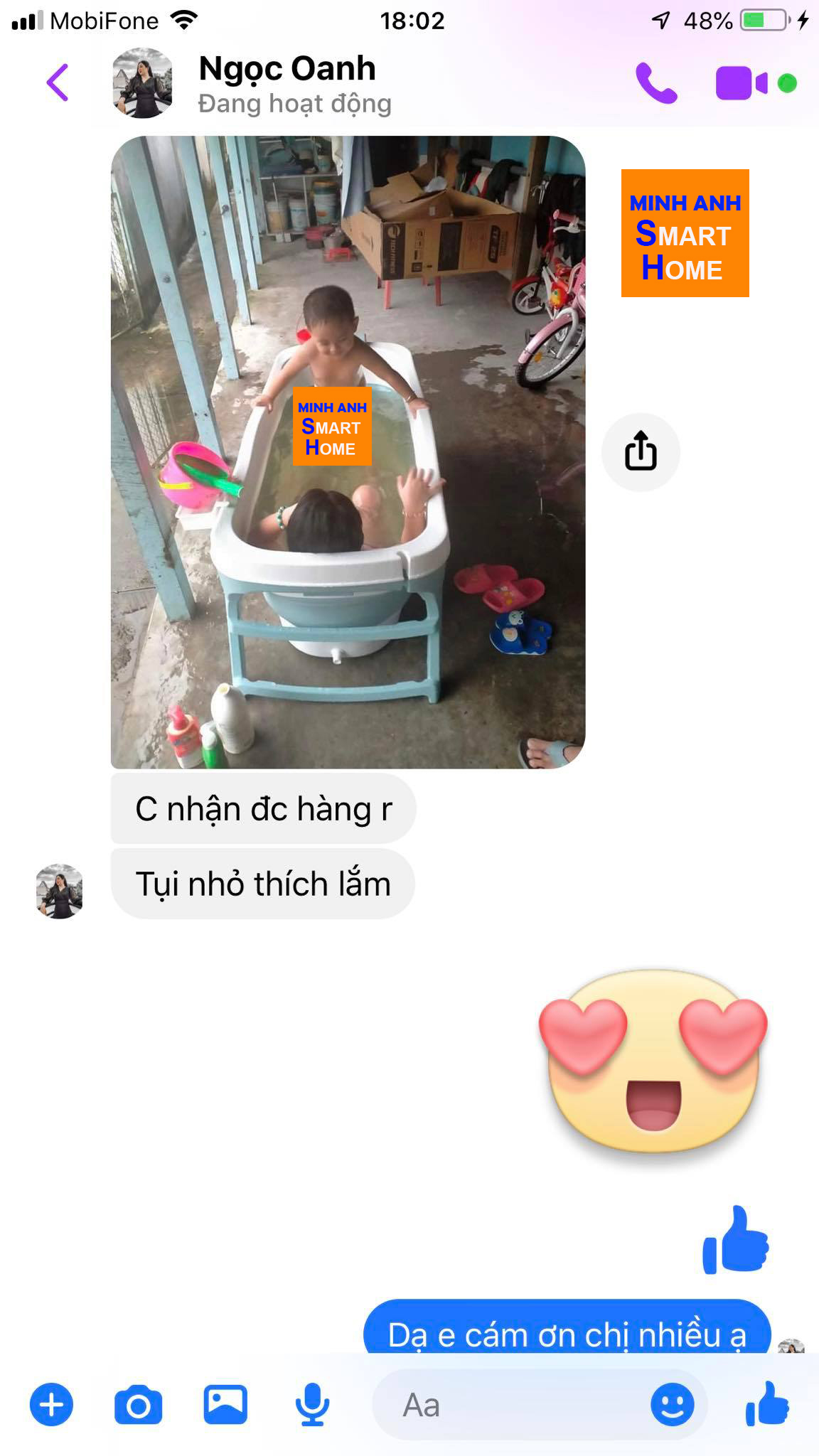Start a voice call with Ngọc Oanh
The image size is (819, 1456).
[x=655, y=83]
